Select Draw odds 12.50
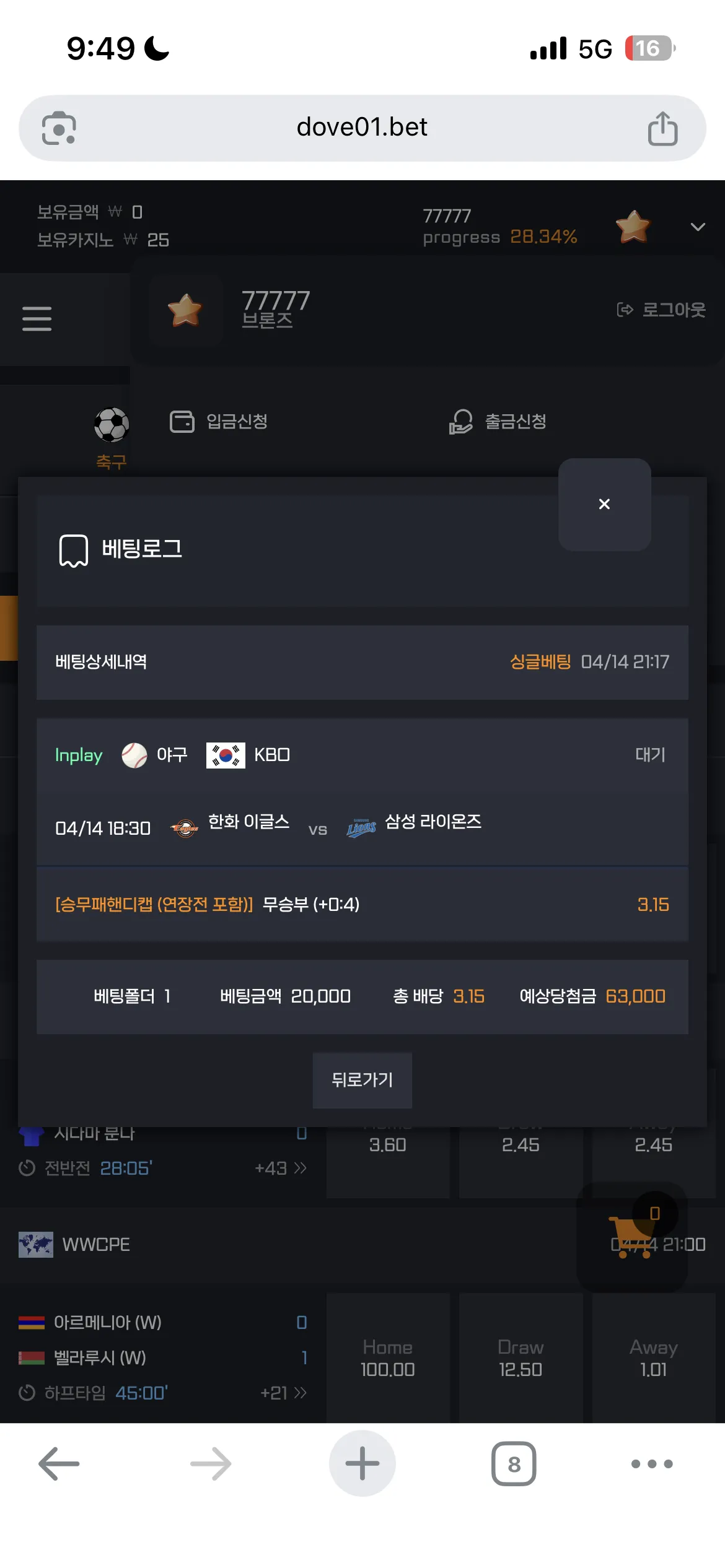 [x=521, y=1357]
